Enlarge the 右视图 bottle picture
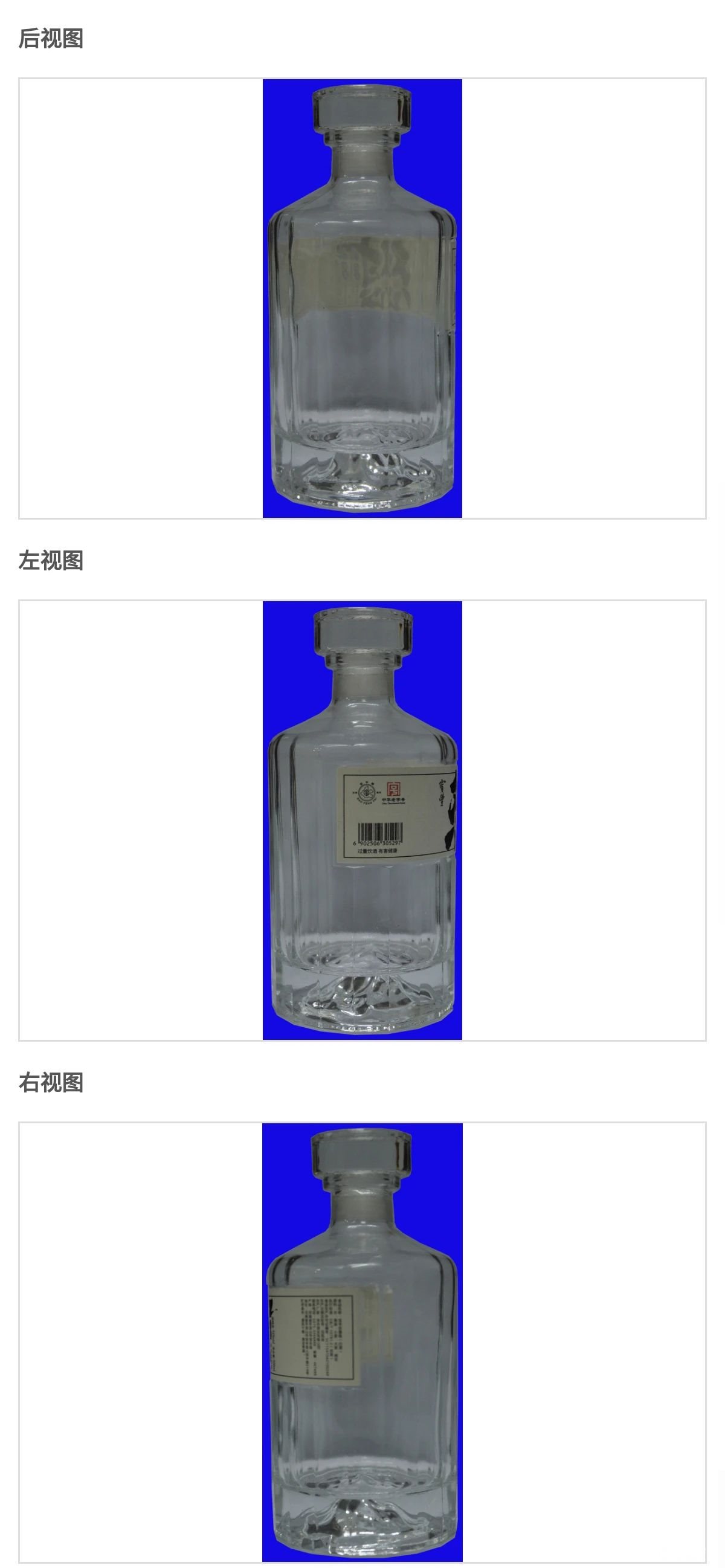 pyautogui.click(x=362, y=1342)
